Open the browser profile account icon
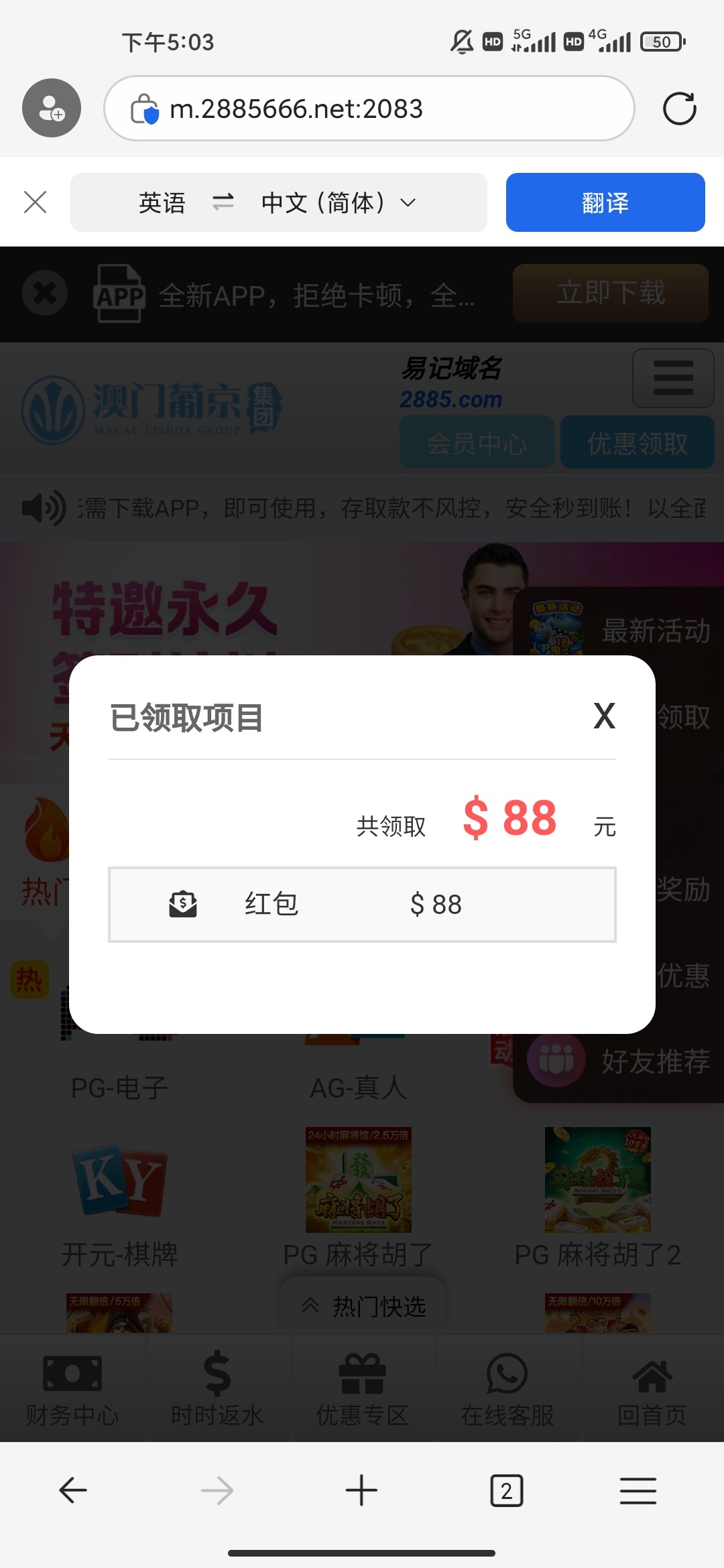 52,108
